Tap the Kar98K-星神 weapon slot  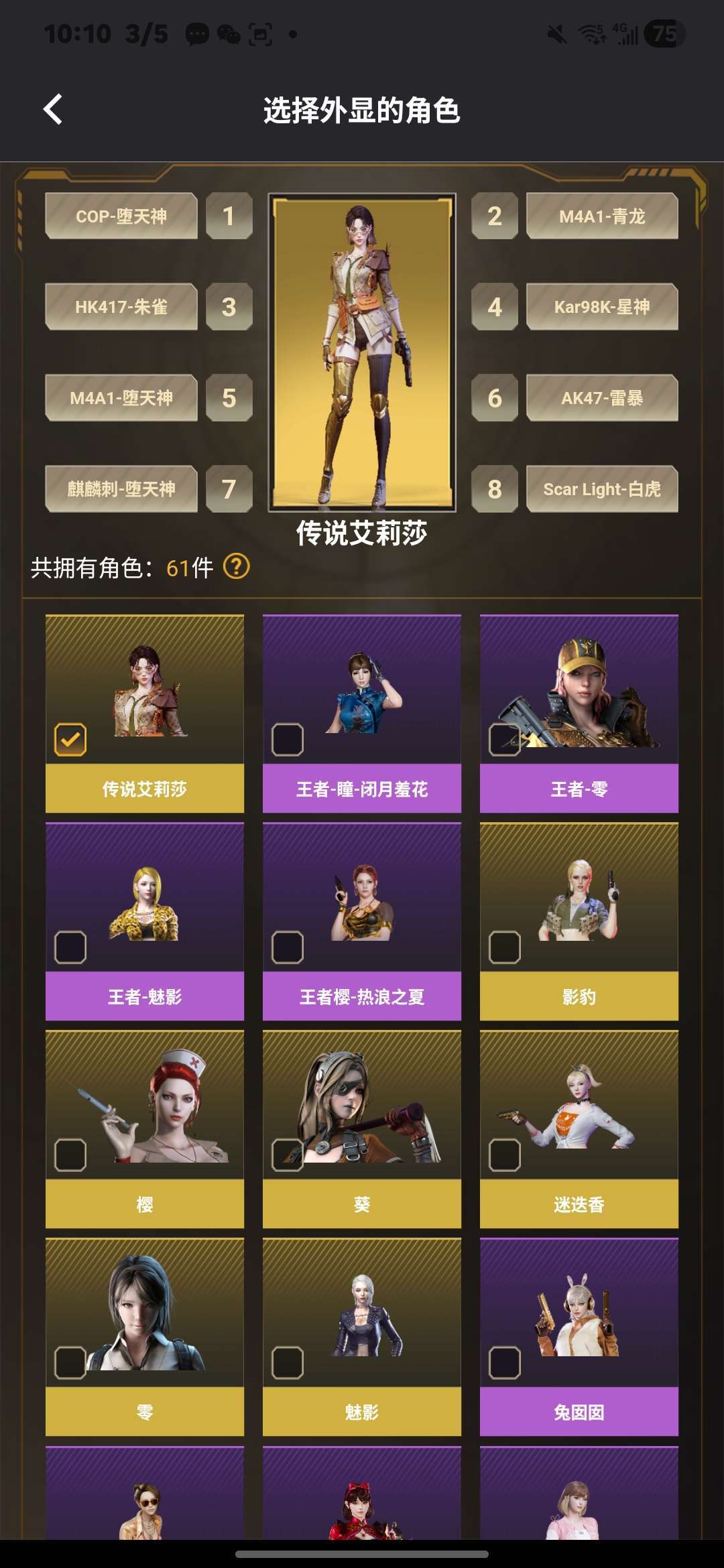[601, 306]
